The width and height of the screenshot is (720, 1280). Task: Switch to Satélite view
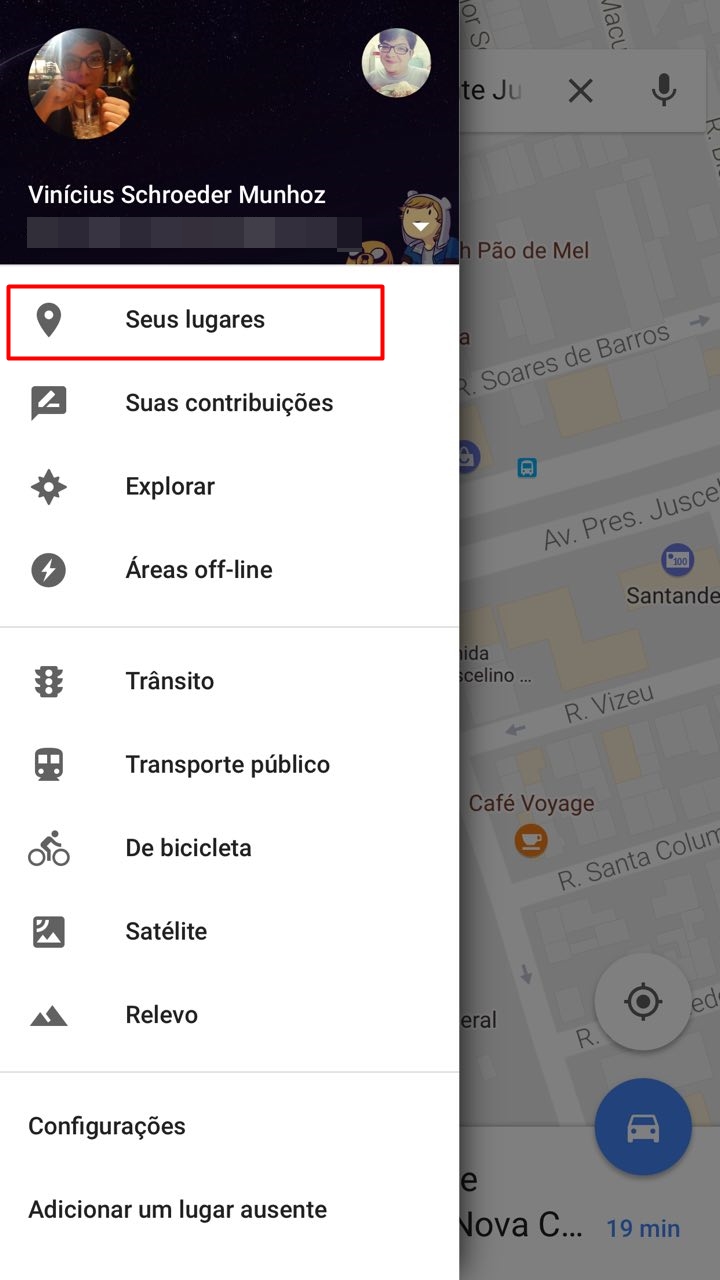click(230, 931)
